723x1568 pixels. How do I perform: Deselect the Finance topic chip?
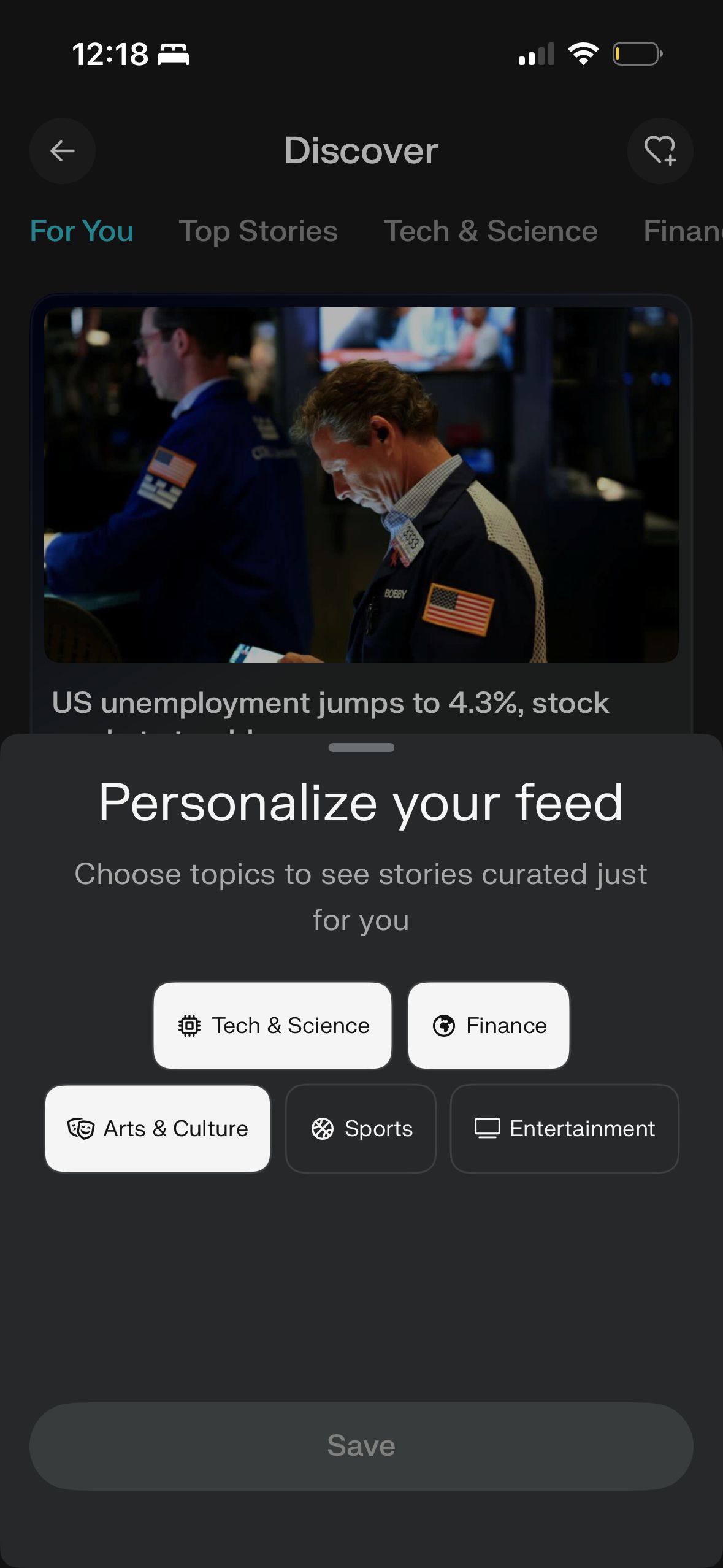click(489, 1026)
